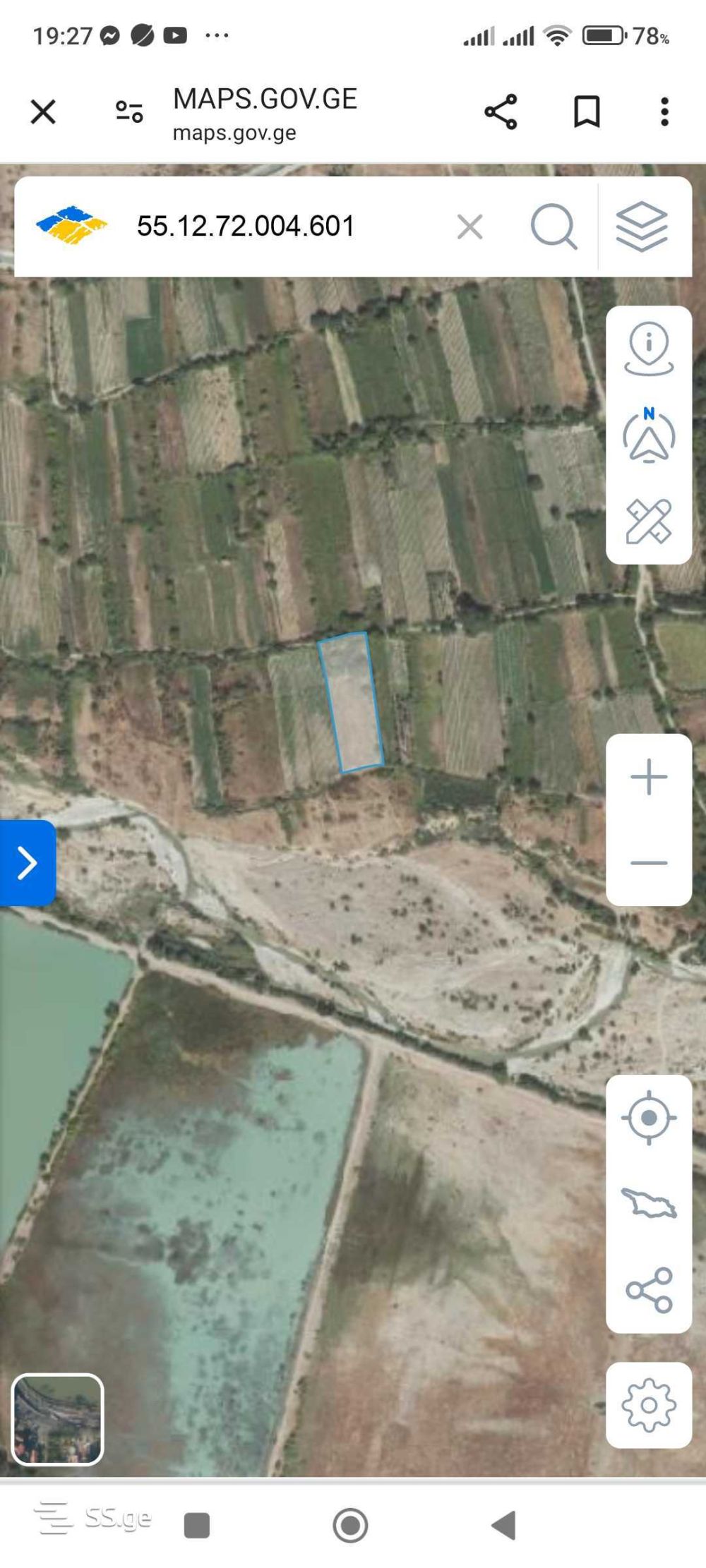The height and width of the screenshot is (1568, 706).
Task: Center map on my current location
Action: 649,1118
